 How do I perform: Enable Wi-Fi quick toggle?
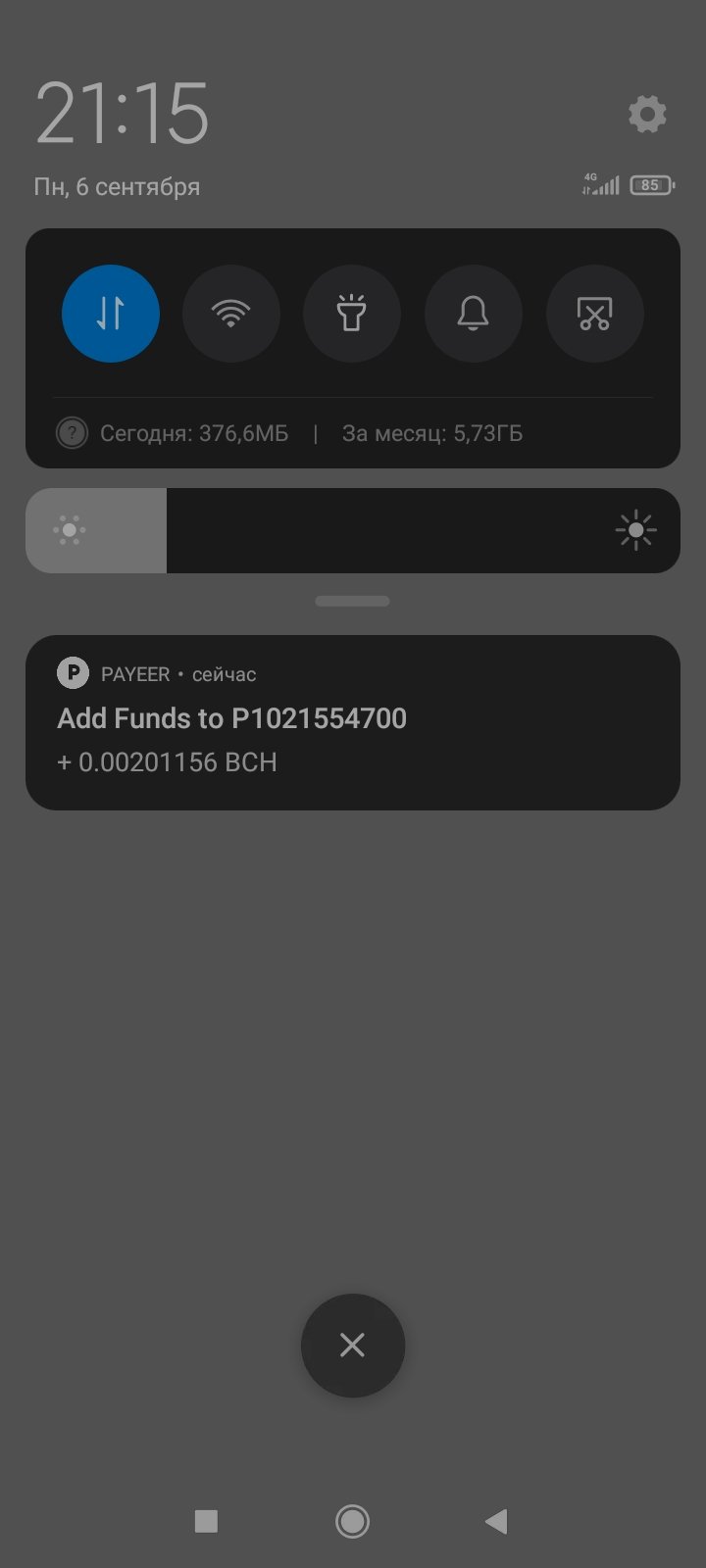[231, 314]
